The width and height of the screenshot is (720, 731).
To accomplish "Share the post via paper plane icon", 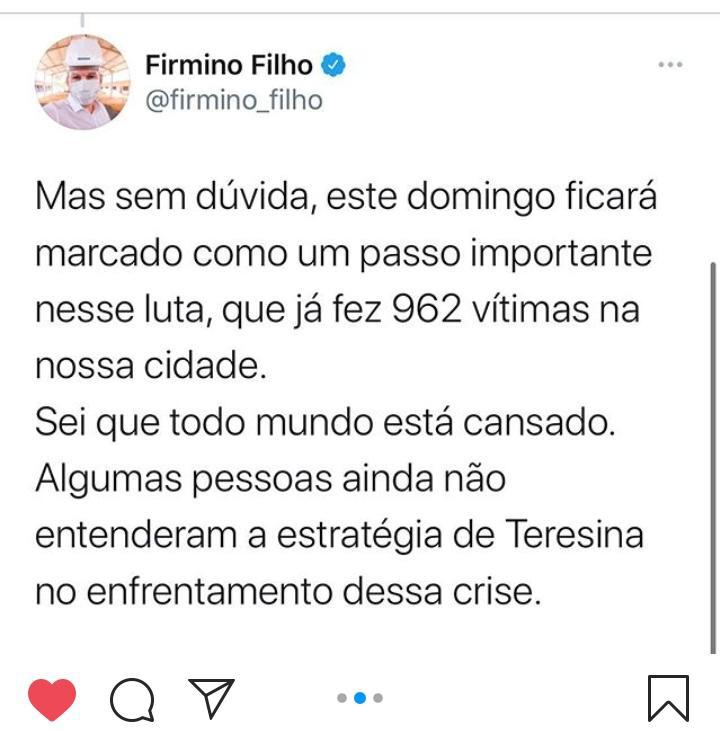I will [212, 698].
